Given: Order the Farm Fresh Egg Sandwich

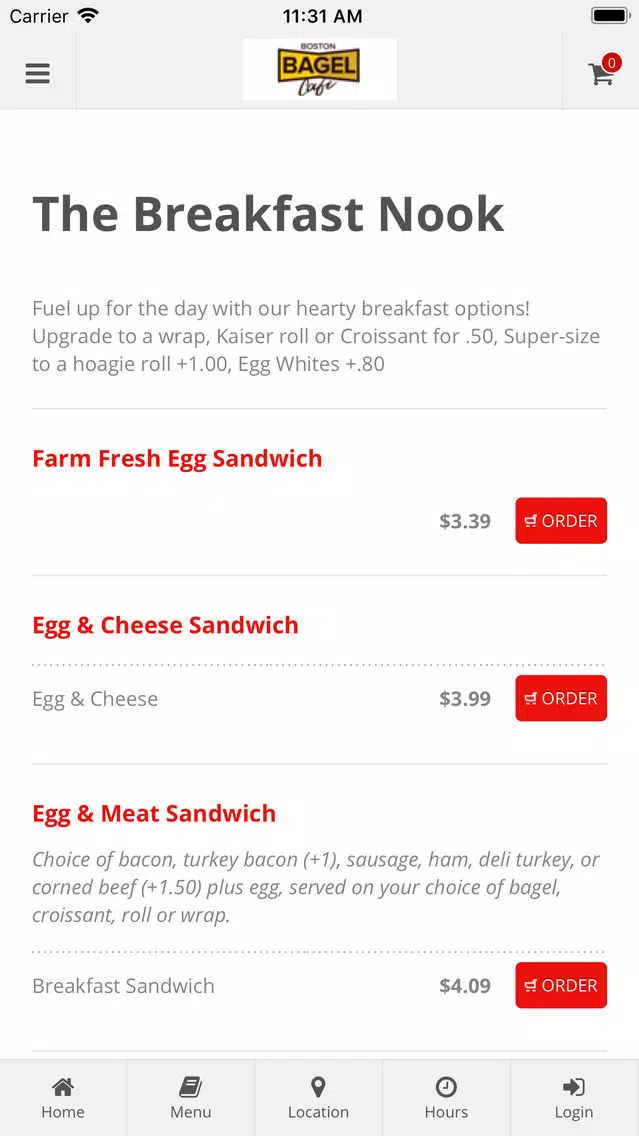Looking at the screenshot, I should (x=561, y=521).
